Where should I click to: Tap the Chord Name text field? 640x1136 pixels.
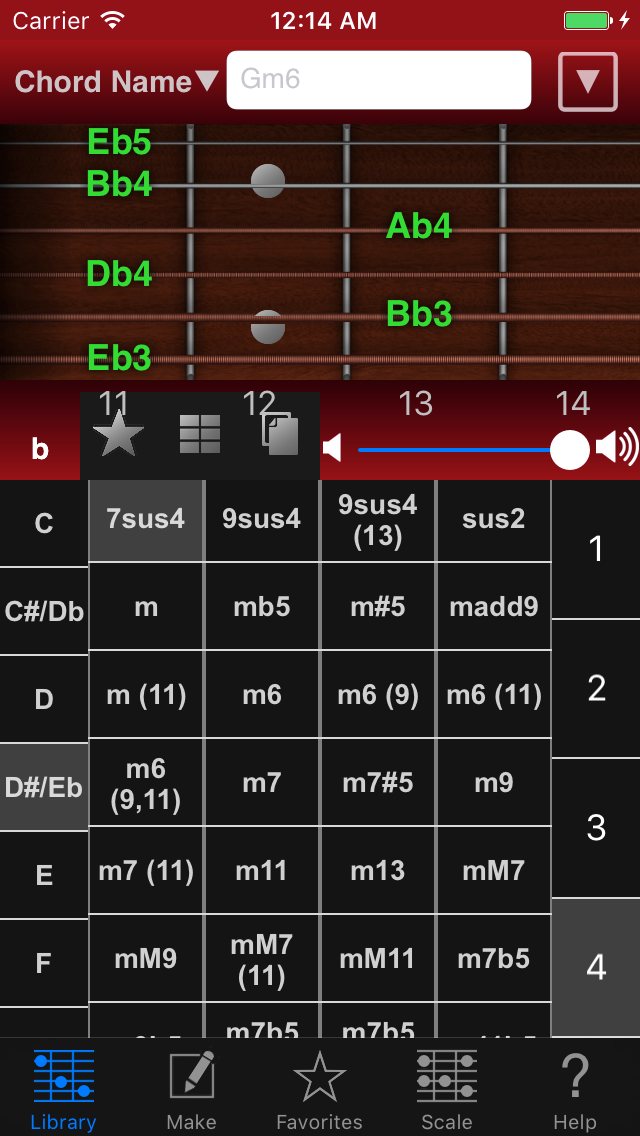378,80
